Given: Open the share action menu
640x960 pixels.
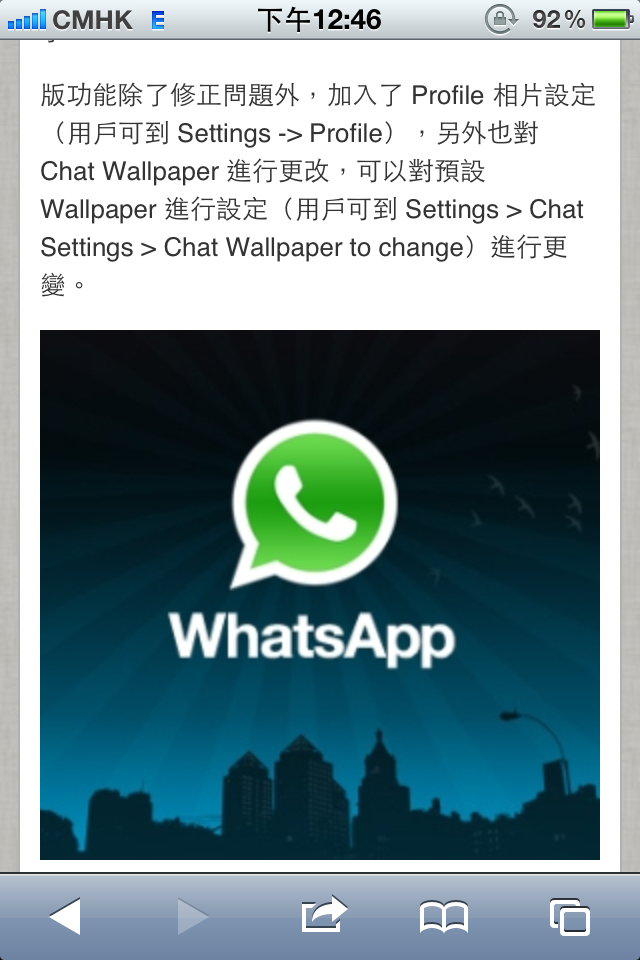Looking at the screenshot, I should pos(323,914).
